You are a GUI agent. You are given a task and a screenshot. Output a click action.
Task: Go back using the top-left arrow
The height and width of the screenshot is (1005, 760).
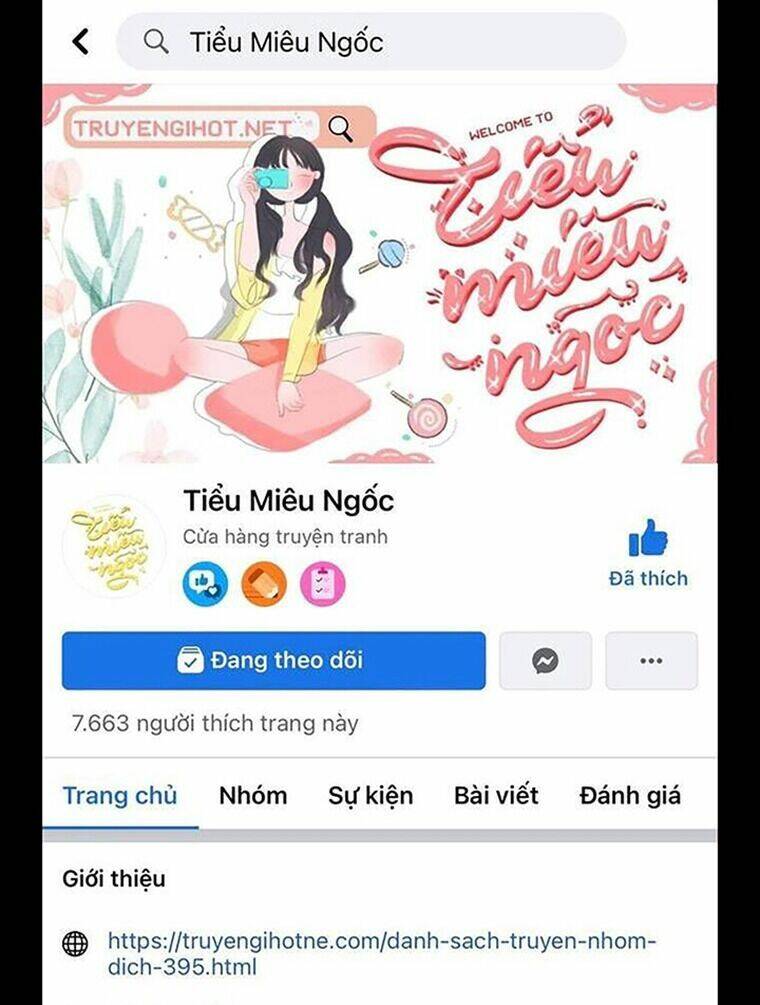(x=81, y=42)
